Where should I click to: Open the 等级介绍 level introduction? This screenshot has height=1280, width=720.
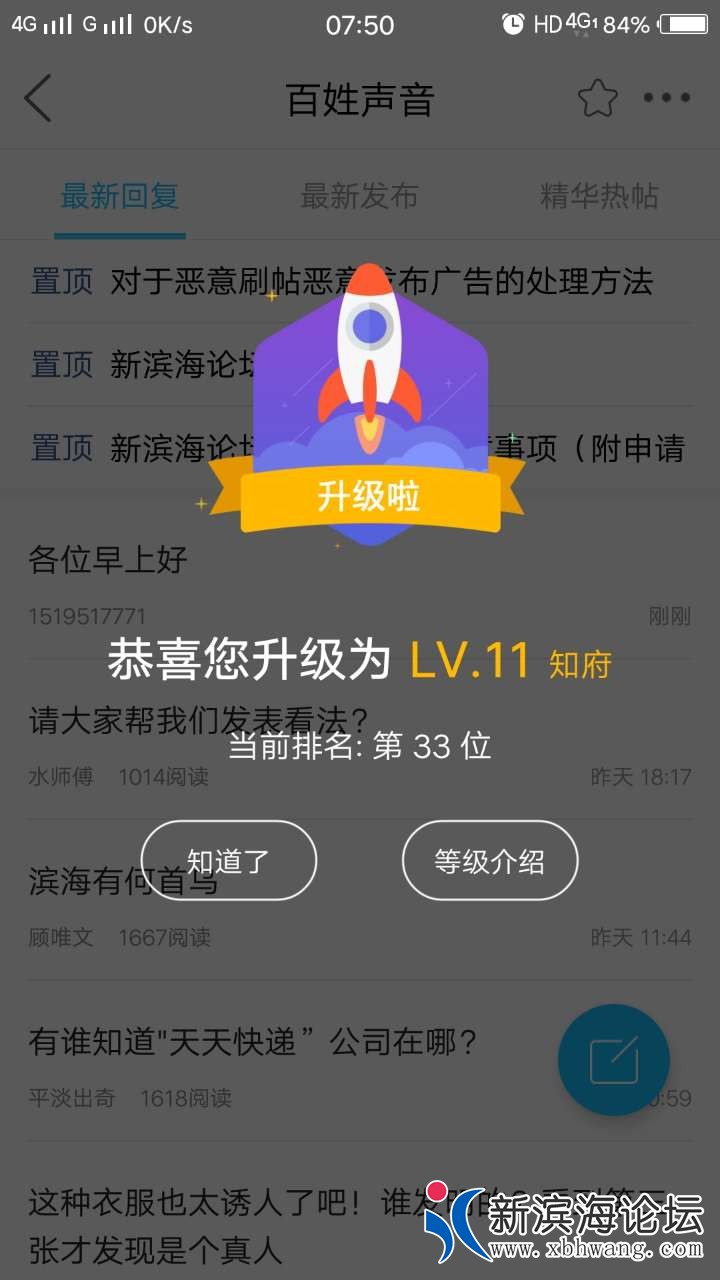pyautogui.click(x=489, y=861)
